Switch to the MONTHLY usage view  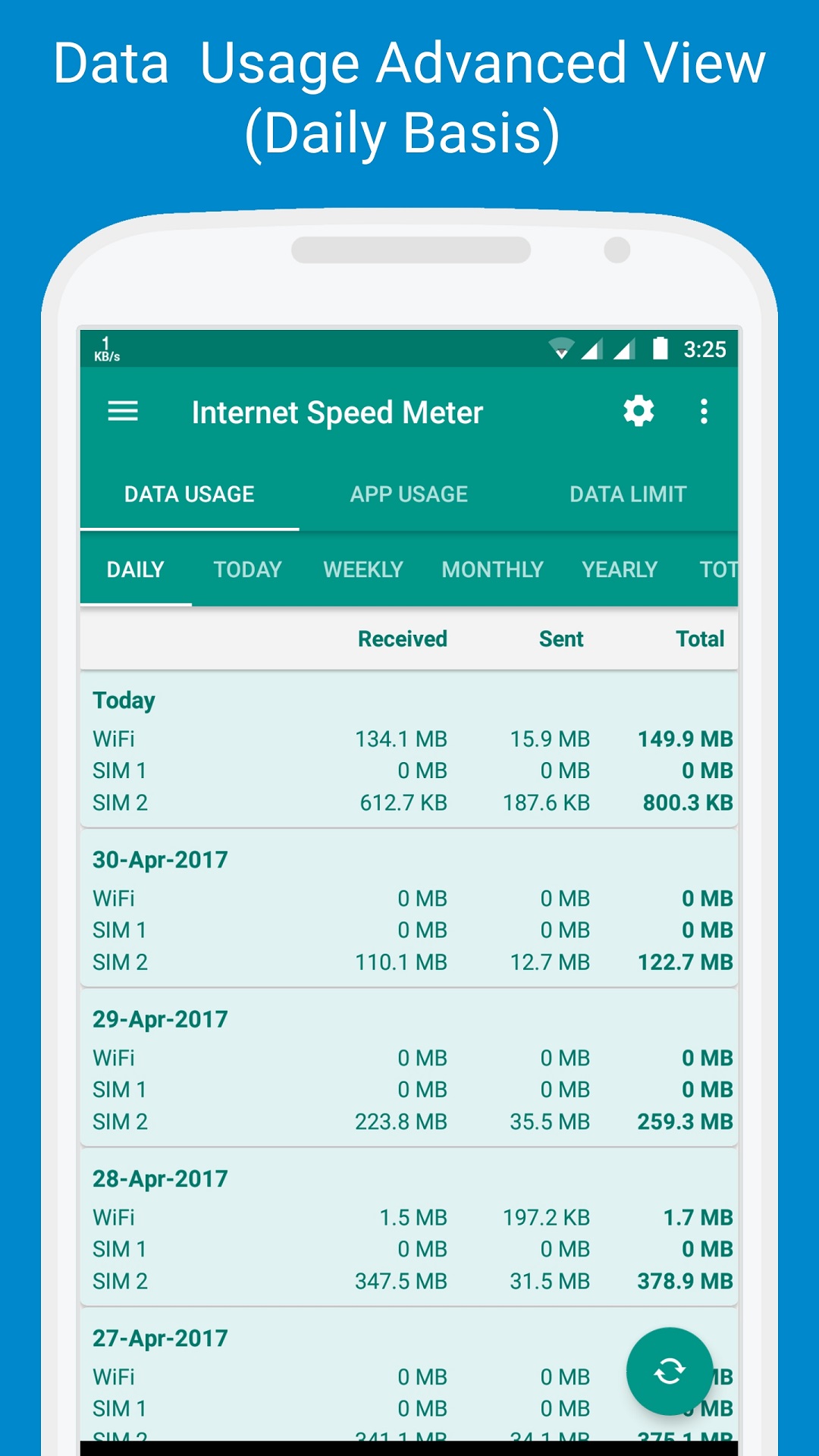pyautogui.click(x=492, y=569)
